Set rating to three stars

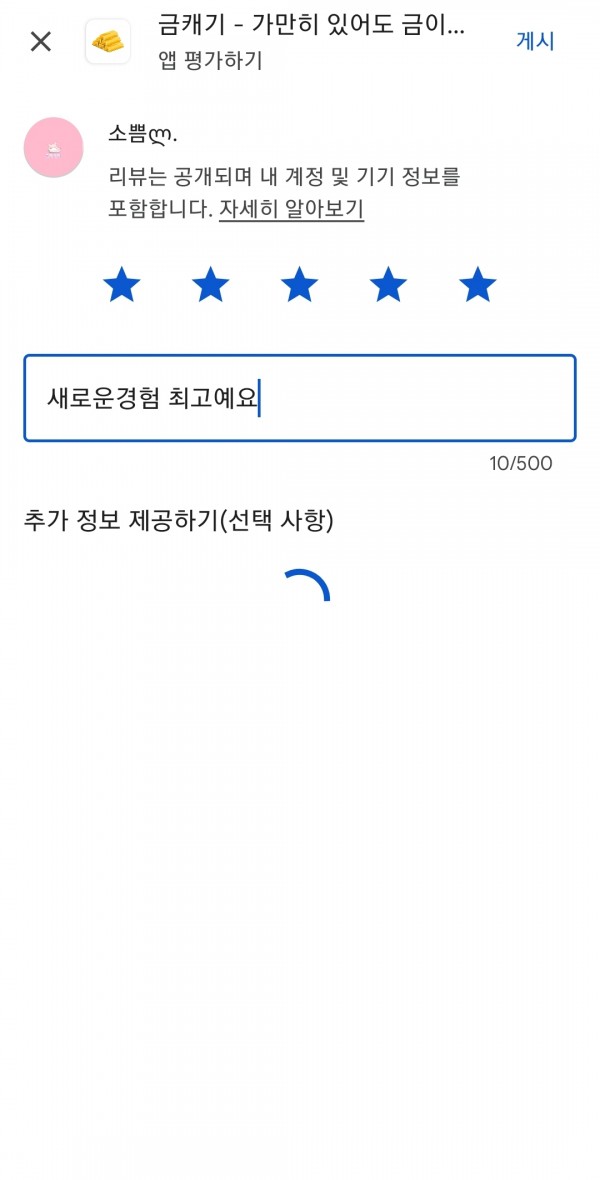pos(300,285)
